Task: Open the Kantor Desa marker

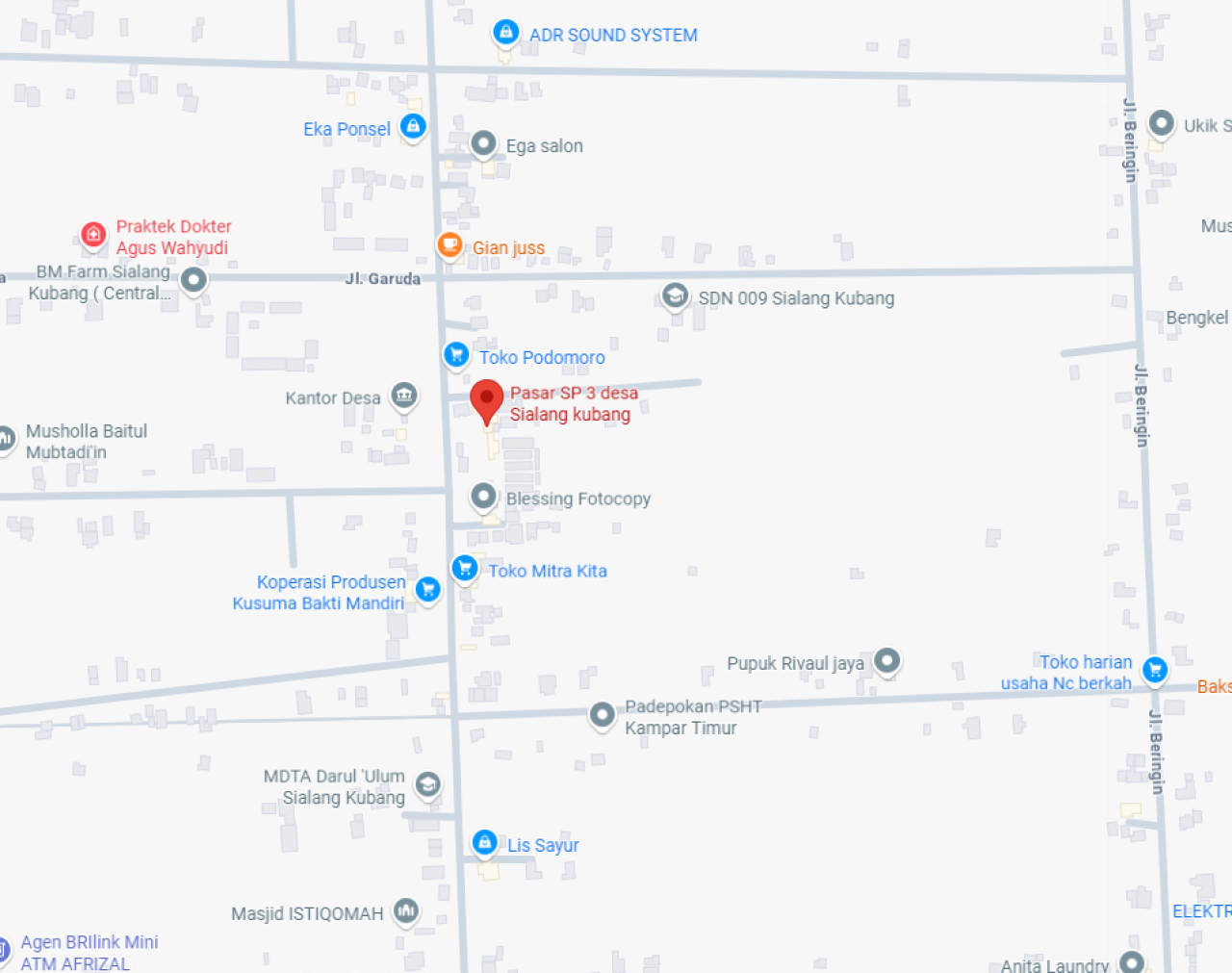Action: (404, 396)
